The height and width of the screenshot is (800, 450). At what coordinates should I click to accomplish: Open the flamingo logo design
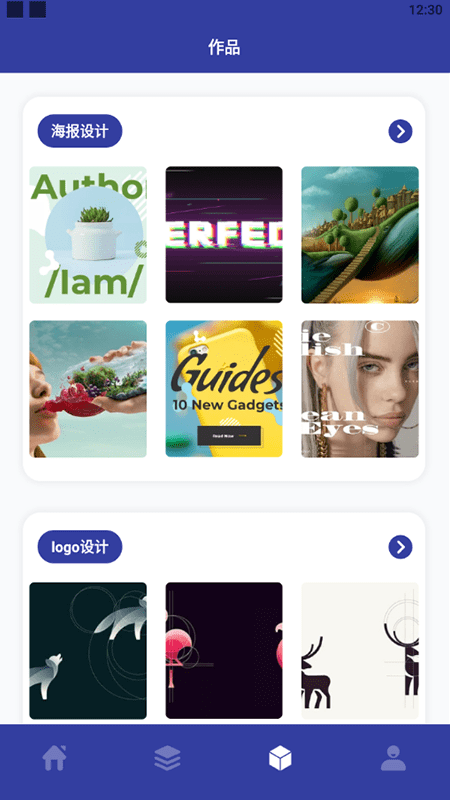224,651
